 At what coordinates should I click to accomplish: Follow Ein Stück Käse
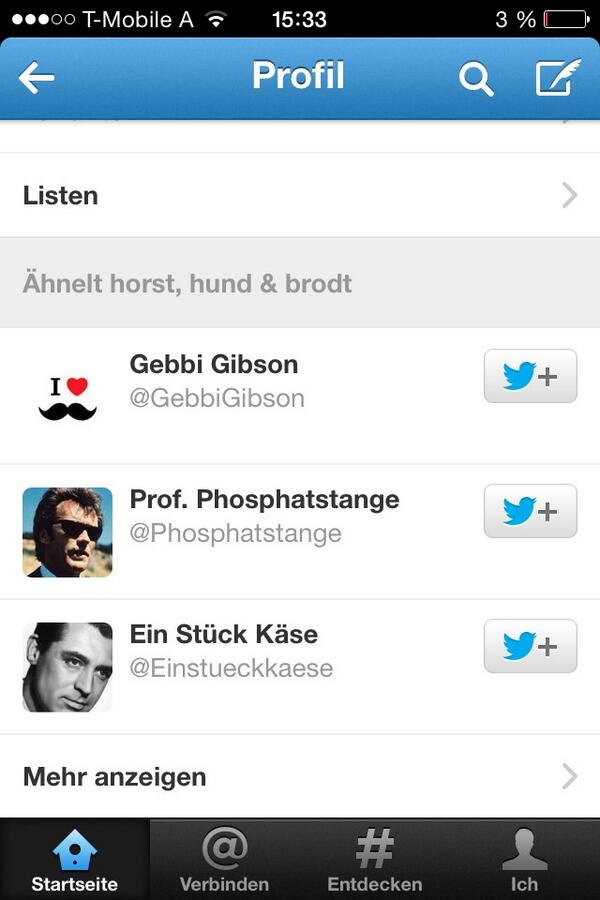[530, 646]
